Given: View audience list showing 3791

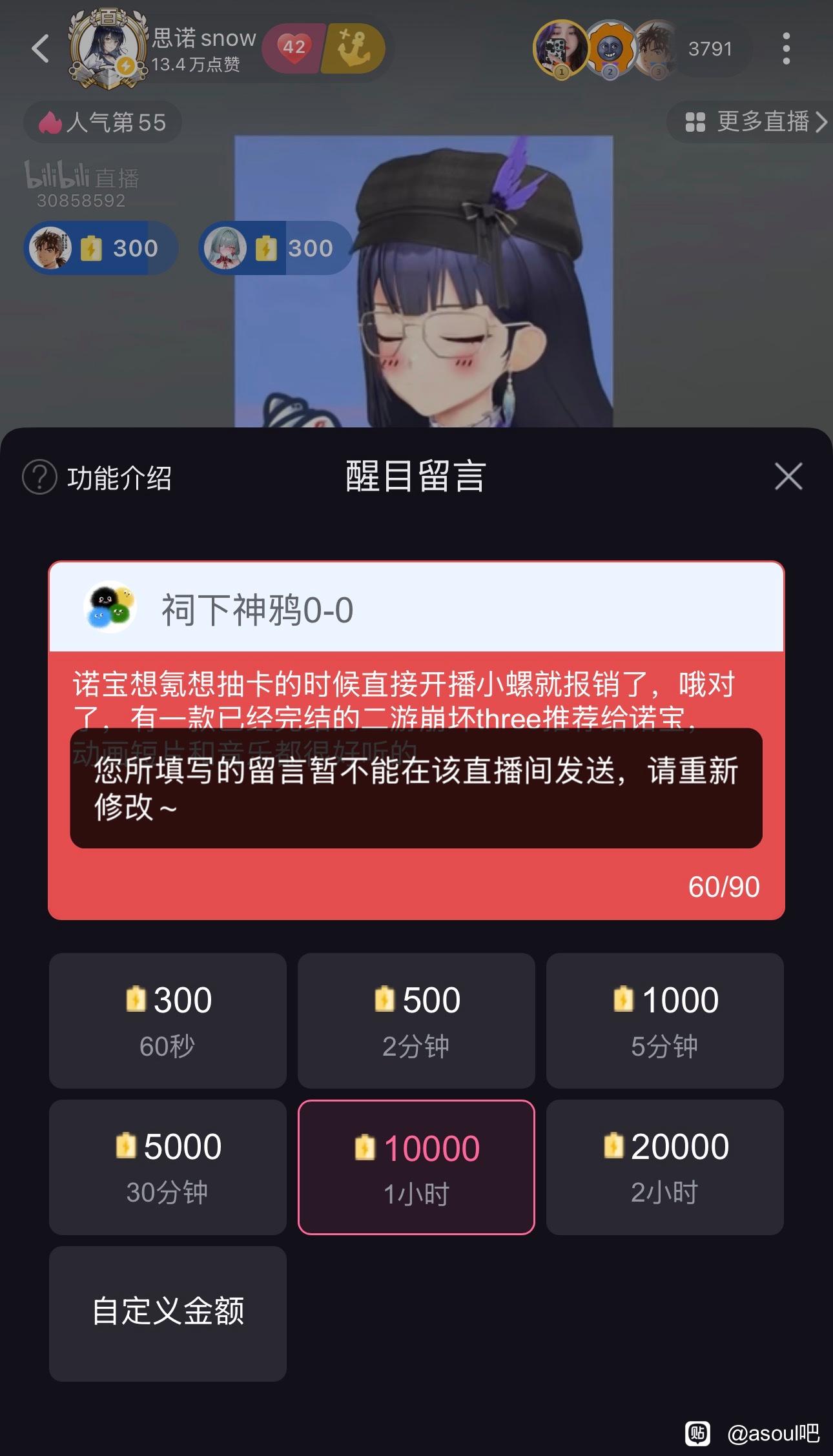Looking at the screenshot, I should [710, 48].
